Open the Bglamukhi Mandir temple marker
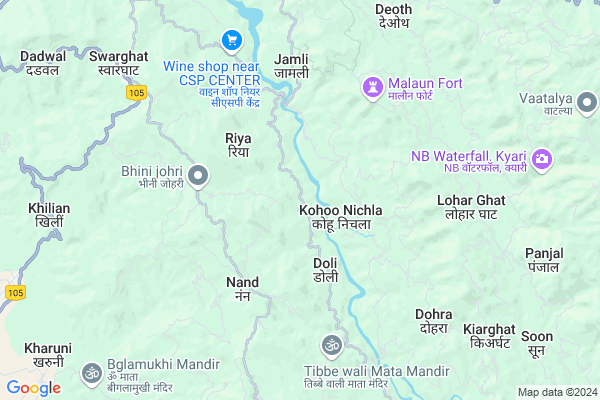Image resolution: width=600 pixels, height=400 pixels. [x=91, y=373]
